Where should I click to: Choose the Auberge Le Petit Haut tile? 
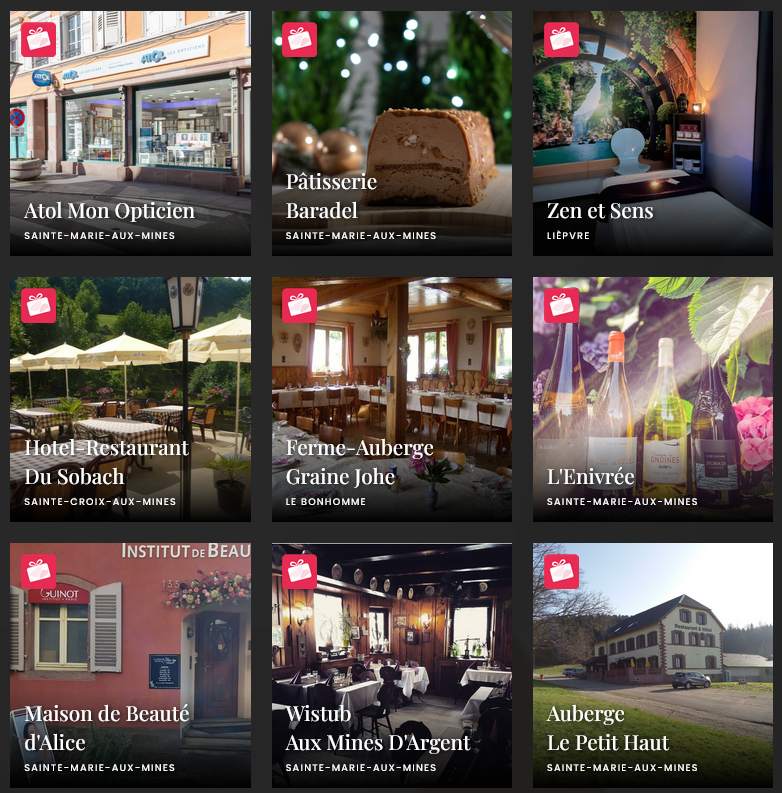(x=652, y=665)
